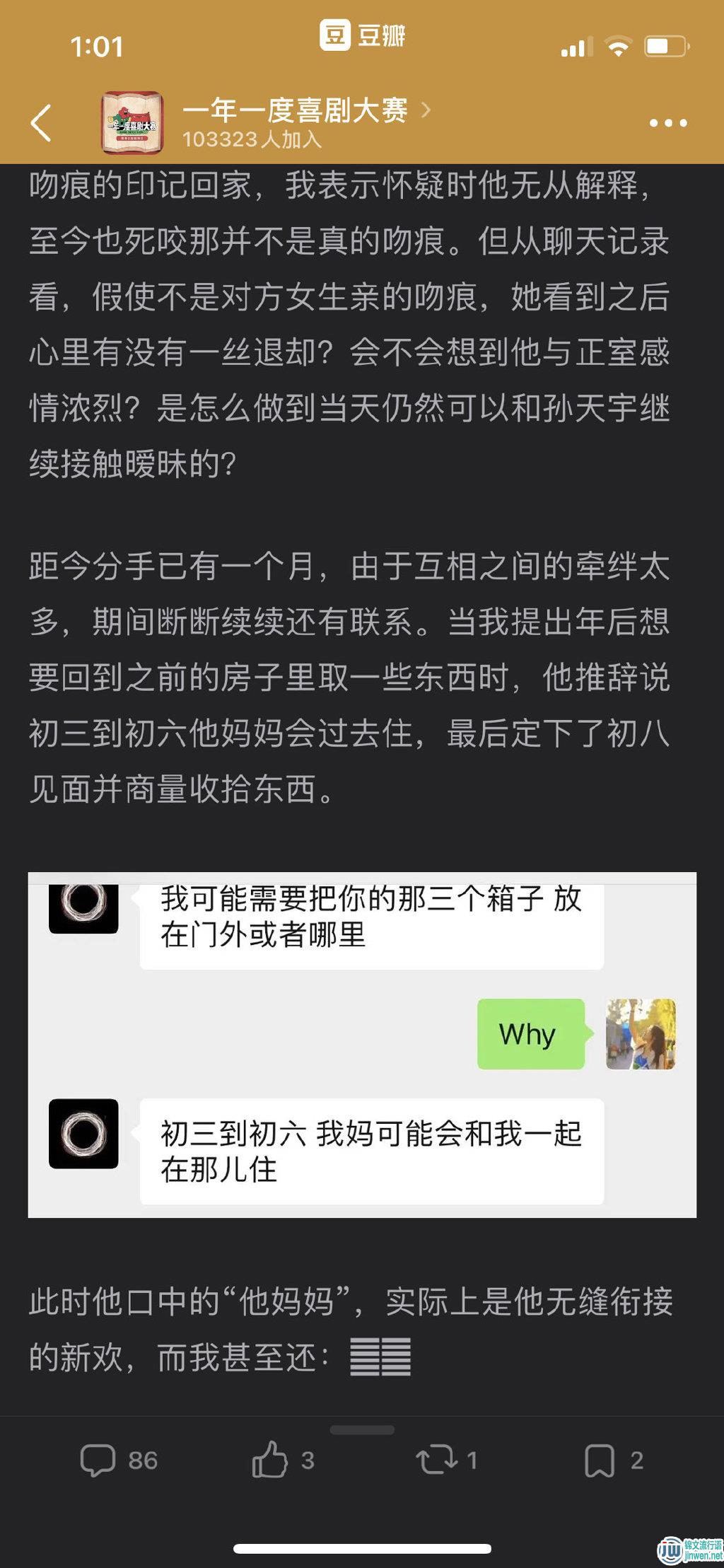
Task: Like this post with thumbs-up
Action: click(x=281, y=1460)
